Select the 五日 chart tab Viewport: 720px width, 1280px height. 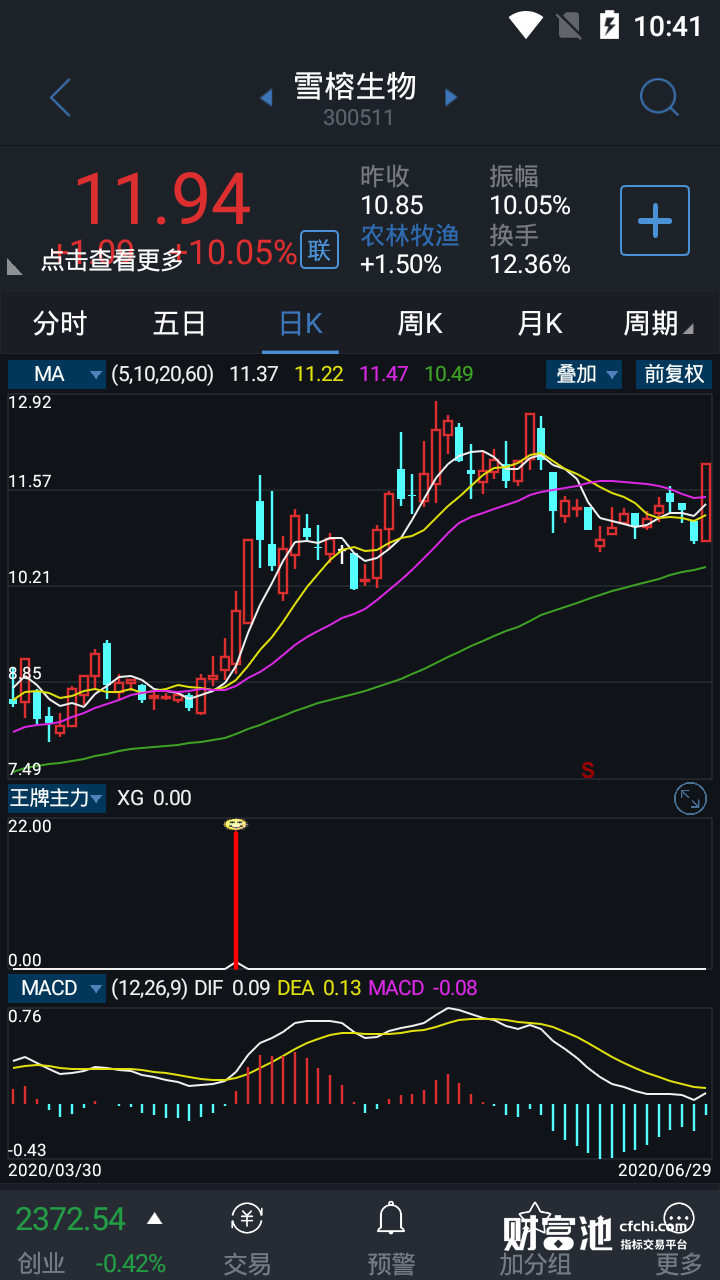point(180,323)
